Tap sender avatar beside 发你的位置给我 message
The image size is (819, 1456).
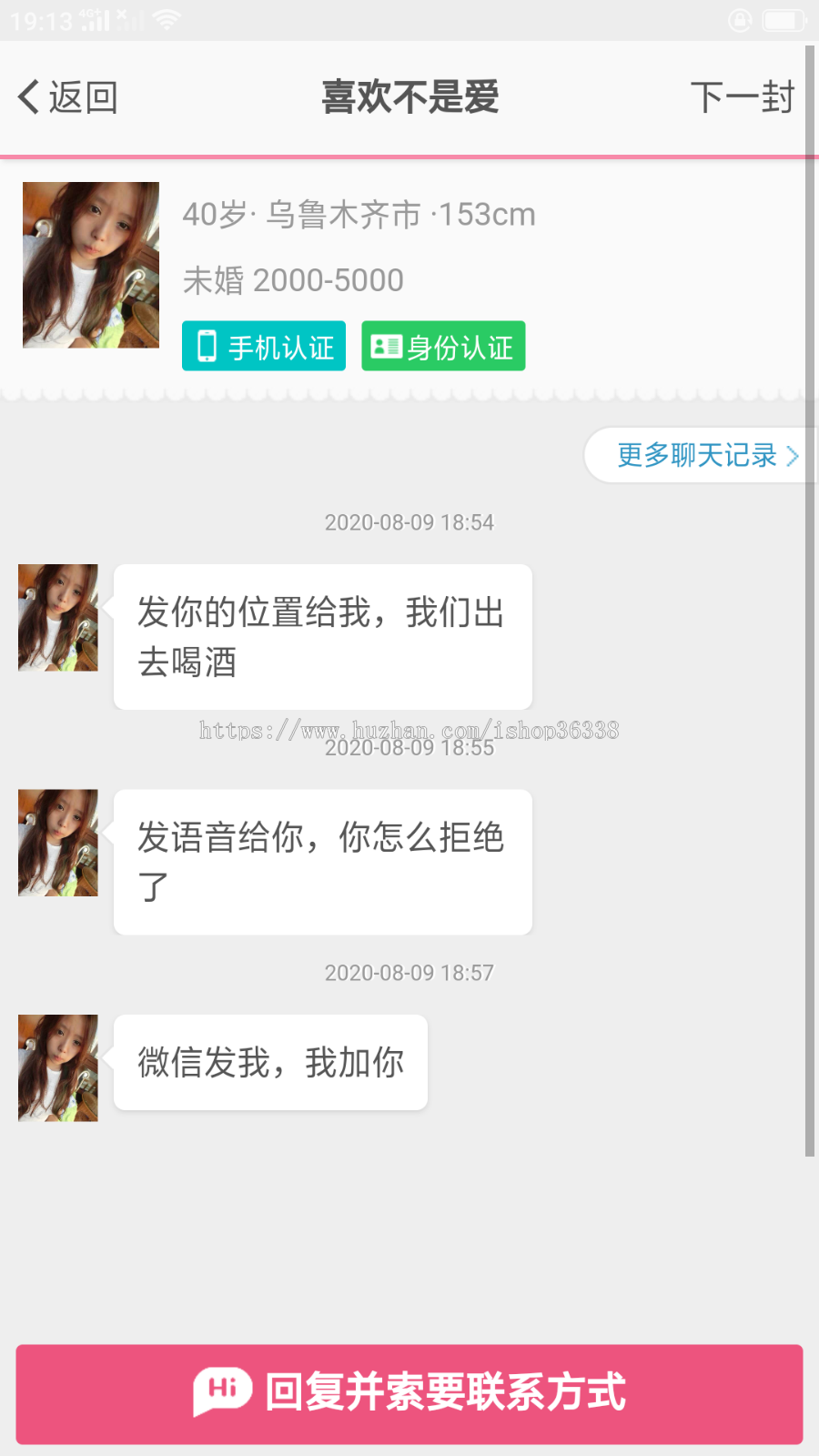coord(58,618)
